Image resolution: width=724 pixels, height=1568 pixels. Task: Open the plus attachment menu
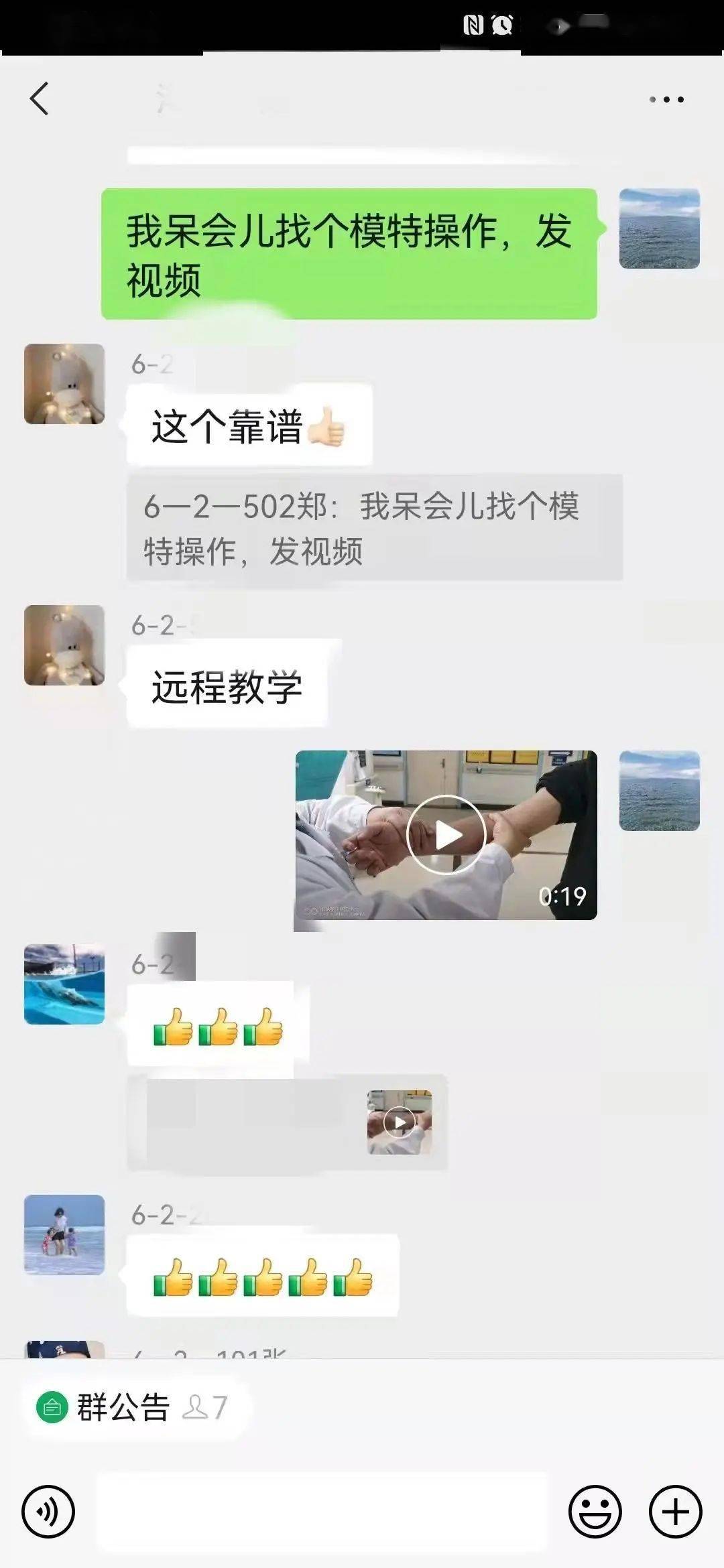click(675, 1512)
